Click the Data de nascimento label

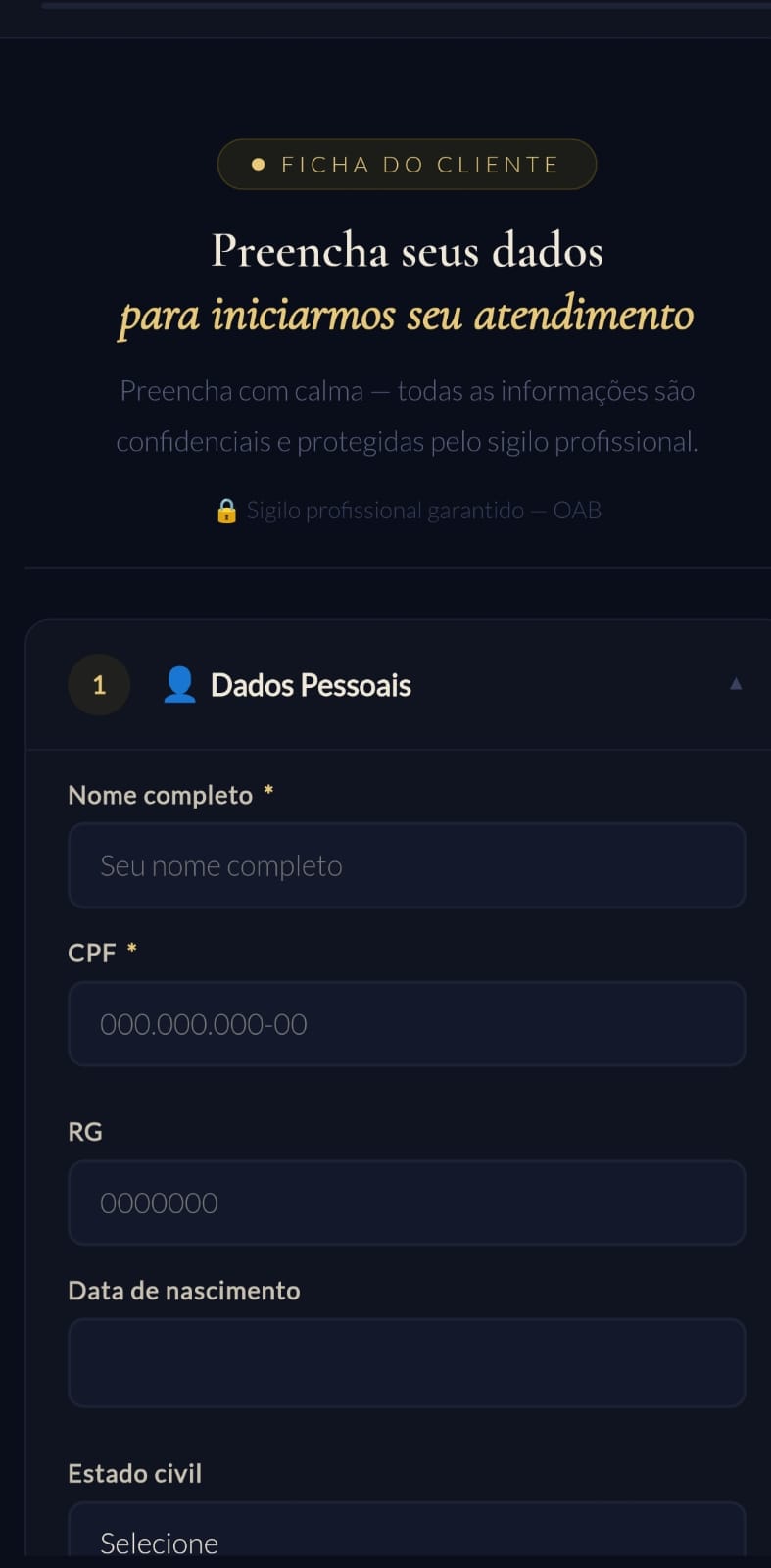183,1290
